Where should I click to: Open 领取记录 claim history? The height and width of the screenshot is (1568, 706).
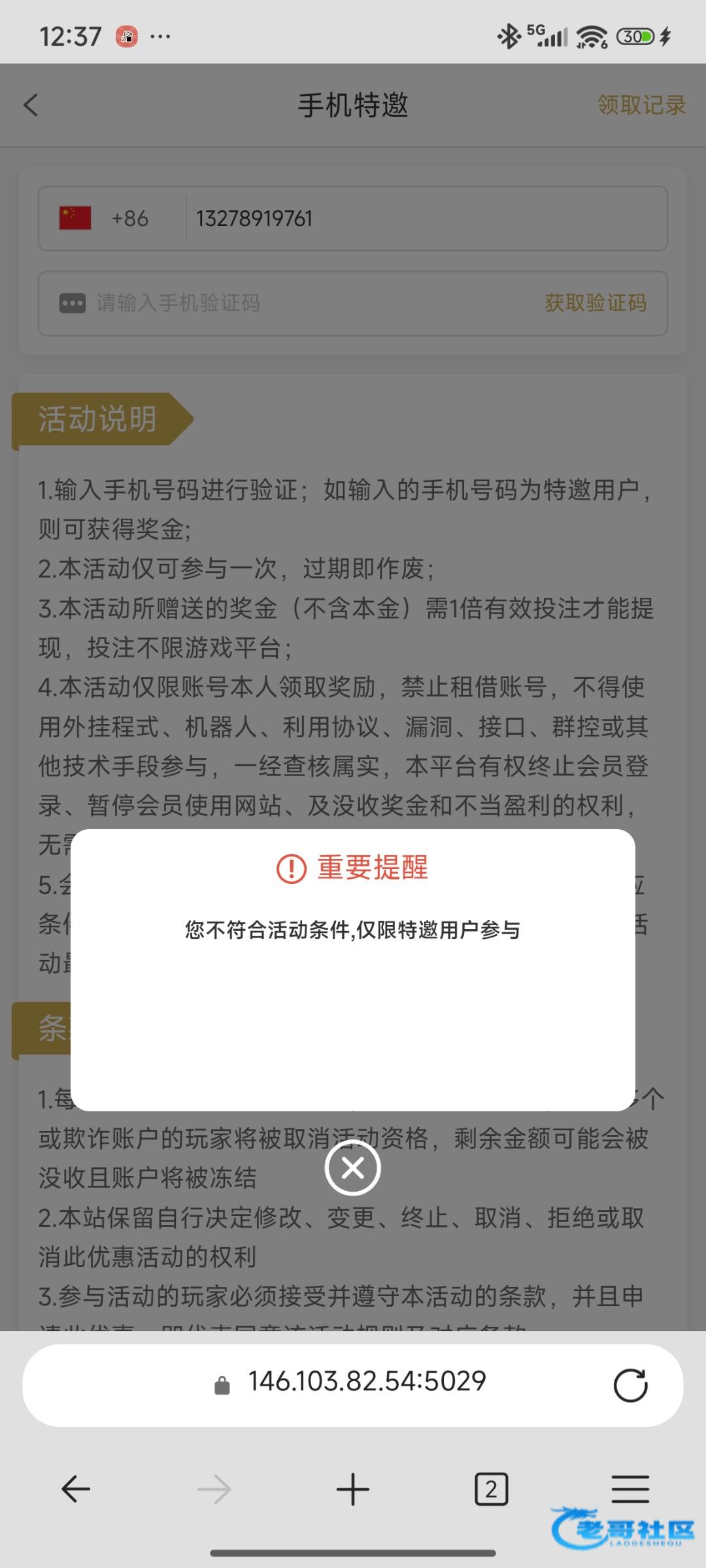pyautogui.click(x=641, y=105)
